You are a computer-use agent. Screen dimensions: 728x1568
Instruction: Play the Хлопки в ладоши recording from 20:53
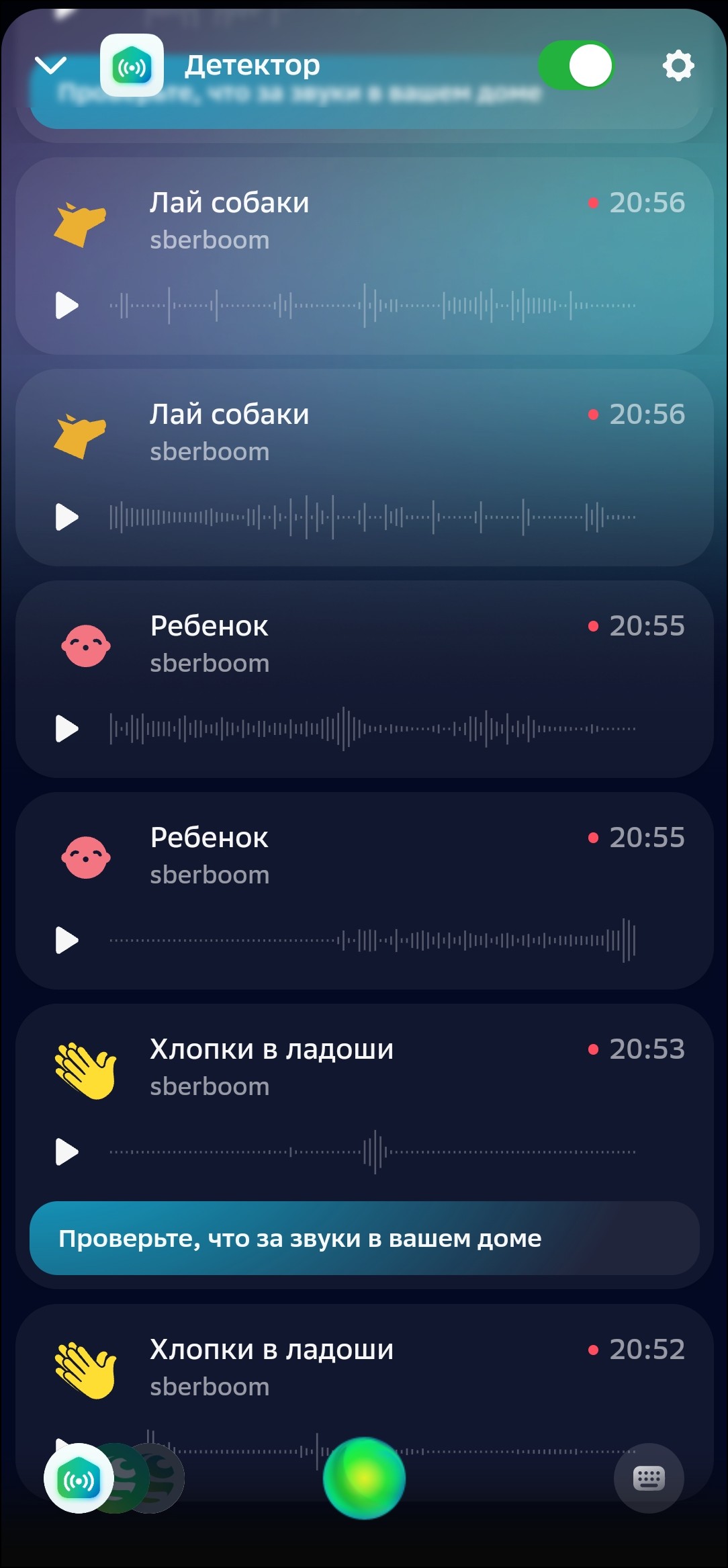(x=66, y=1152)
